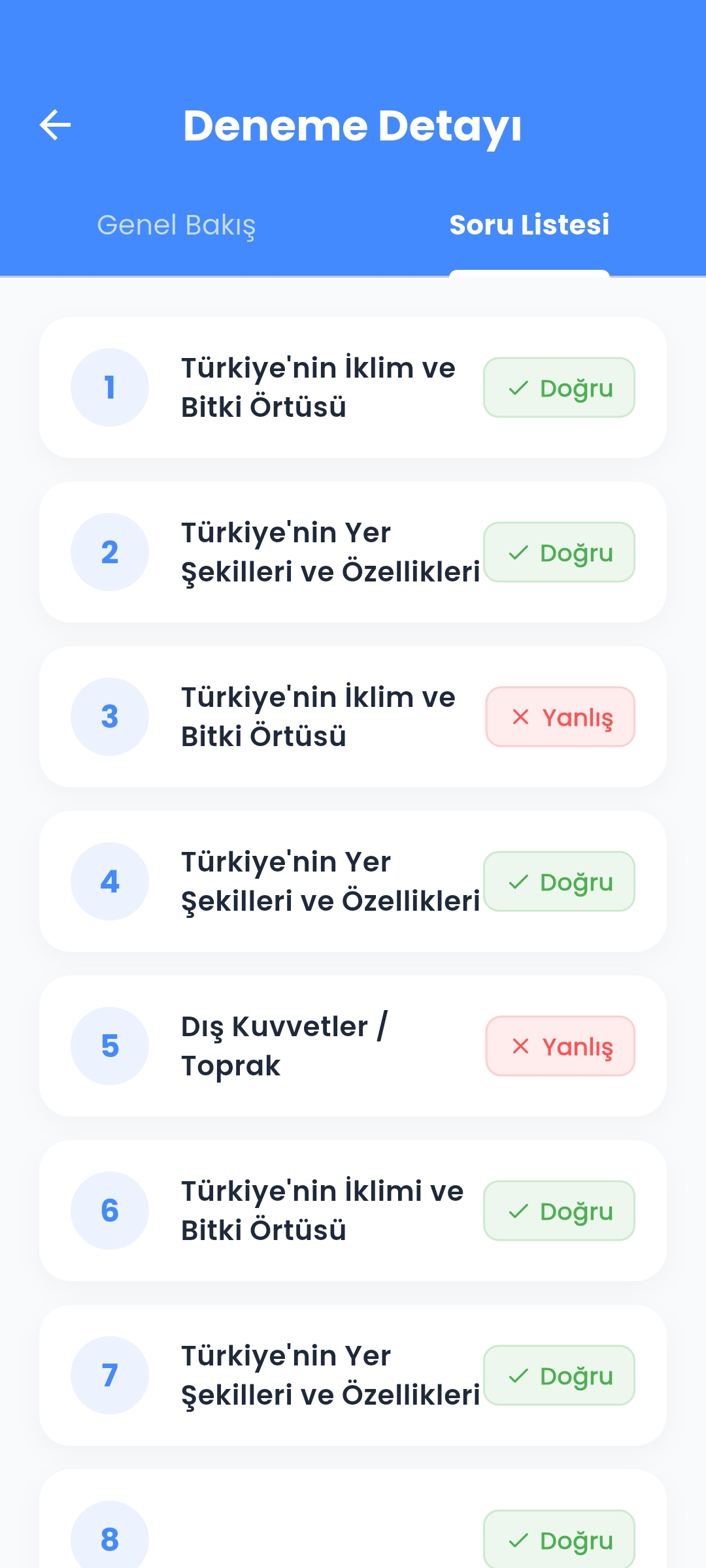Select the Soru Listesi tab

pyautogui.click(x=529, y=225)
